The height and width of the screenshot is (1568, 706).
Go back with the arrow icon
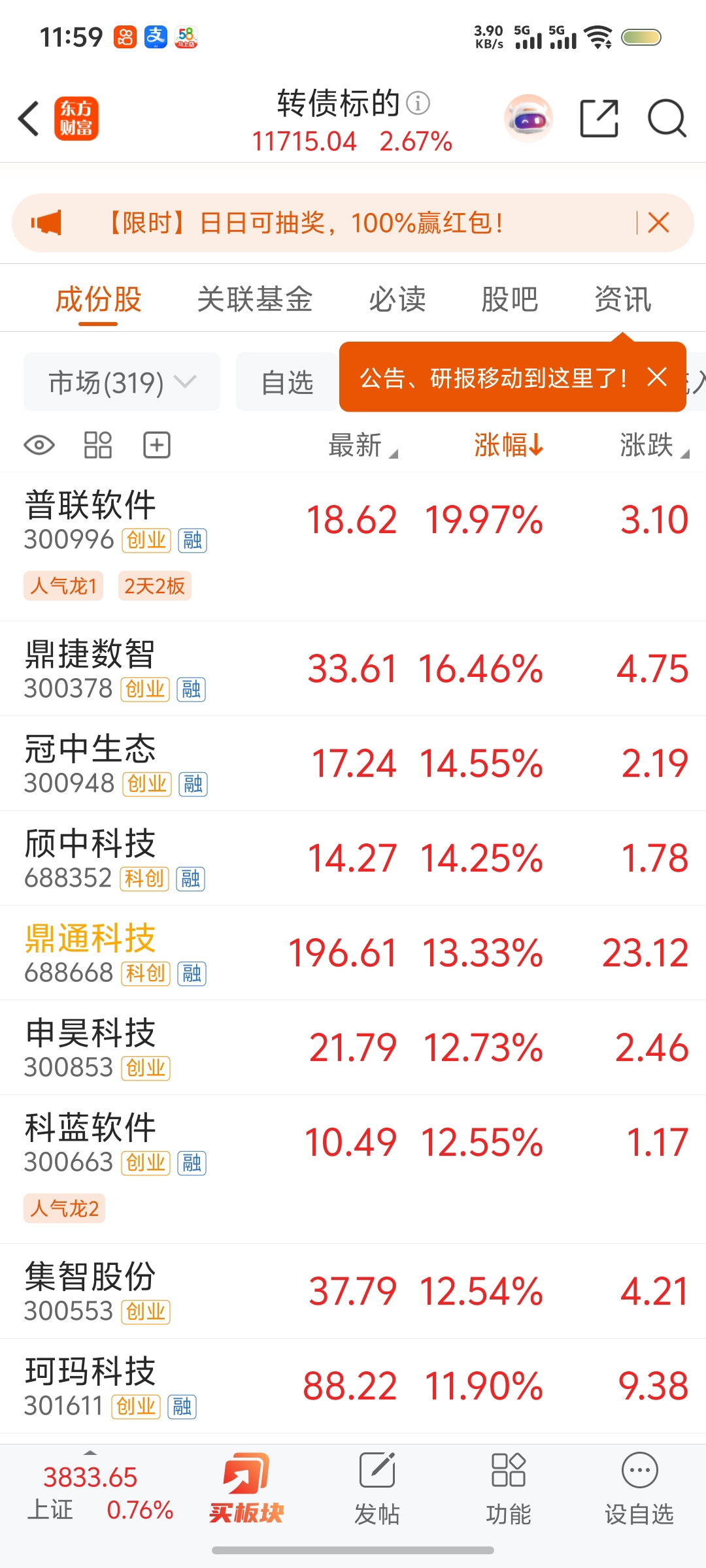point(29,118)
